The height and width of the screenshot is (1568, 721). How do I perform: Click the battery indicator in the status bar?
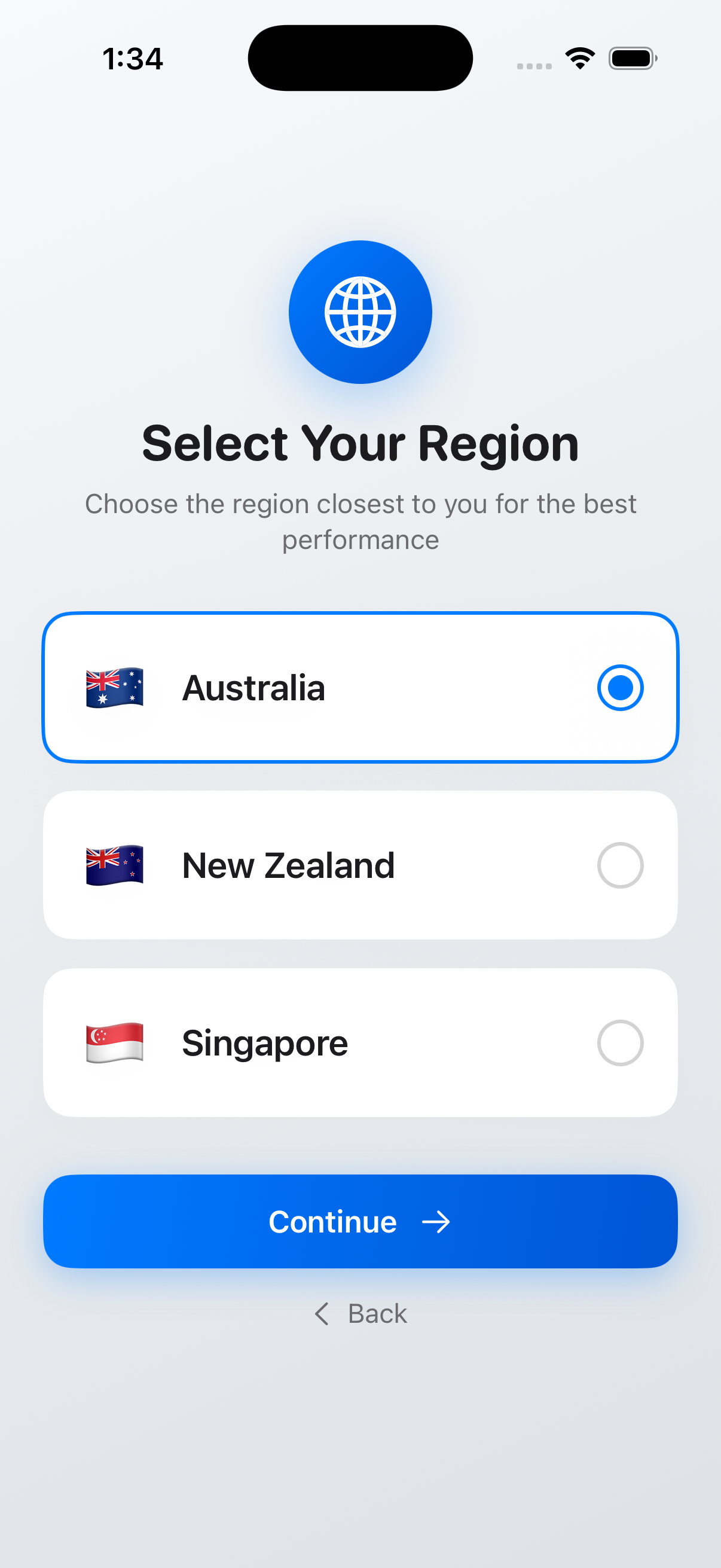632,58
